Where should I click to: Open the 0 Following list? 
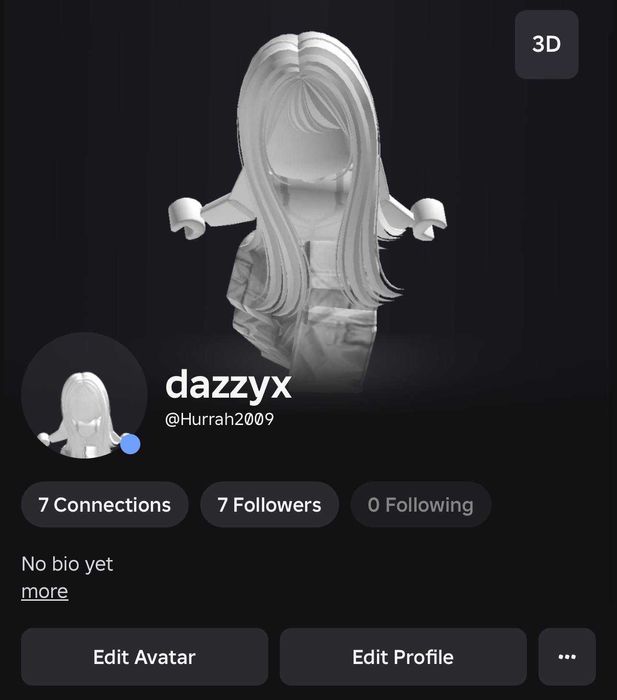click(x=420, y=505)
